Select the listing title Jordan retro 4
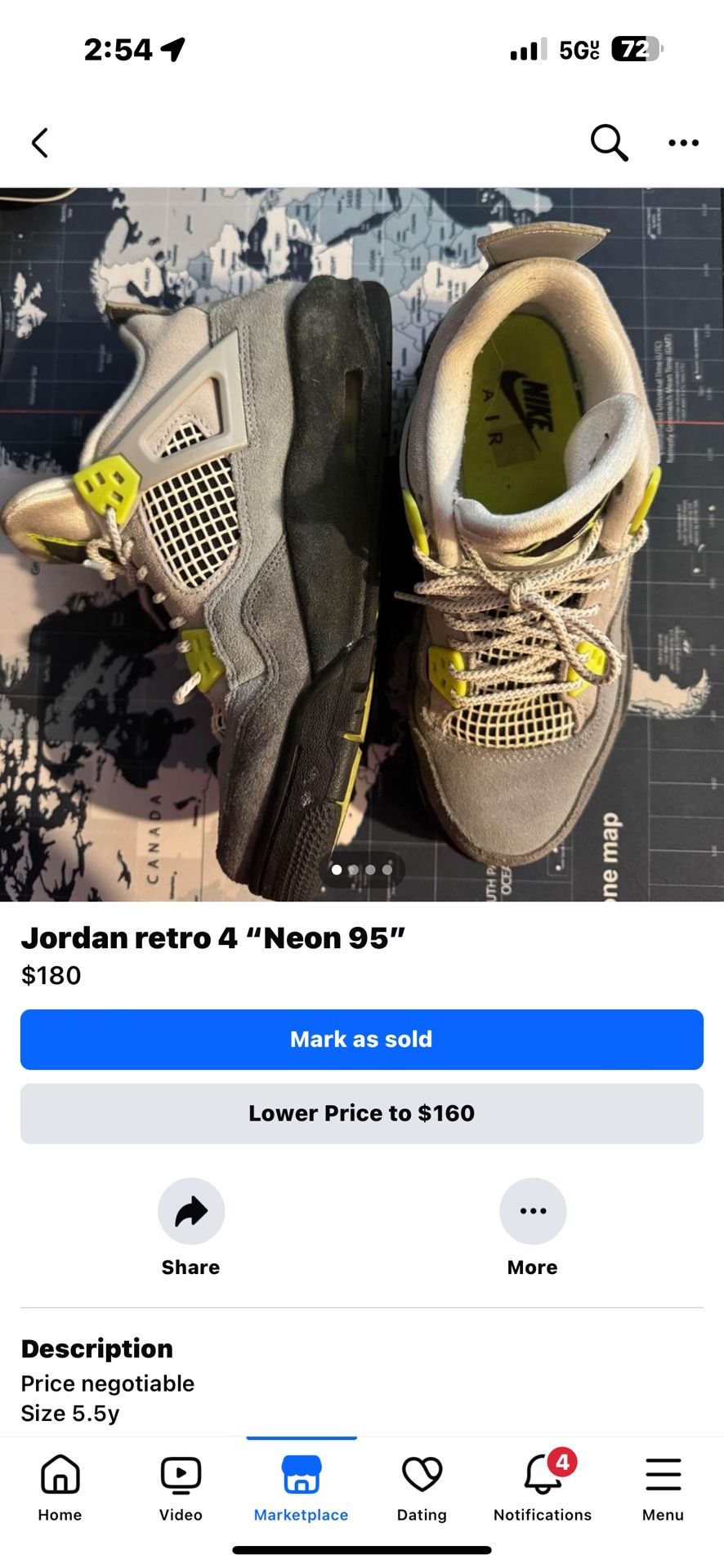Screen dimensions: 724x1568 (214, 938)
